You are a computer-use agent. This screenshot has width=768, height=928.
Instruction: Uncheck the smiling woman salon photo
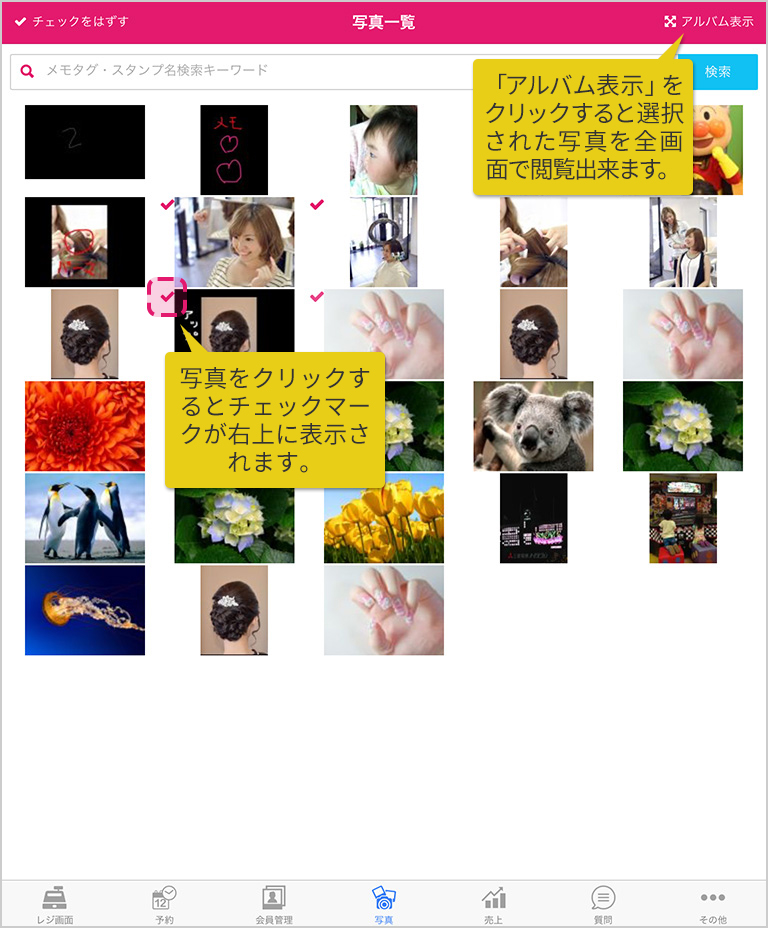pos(234,242)
